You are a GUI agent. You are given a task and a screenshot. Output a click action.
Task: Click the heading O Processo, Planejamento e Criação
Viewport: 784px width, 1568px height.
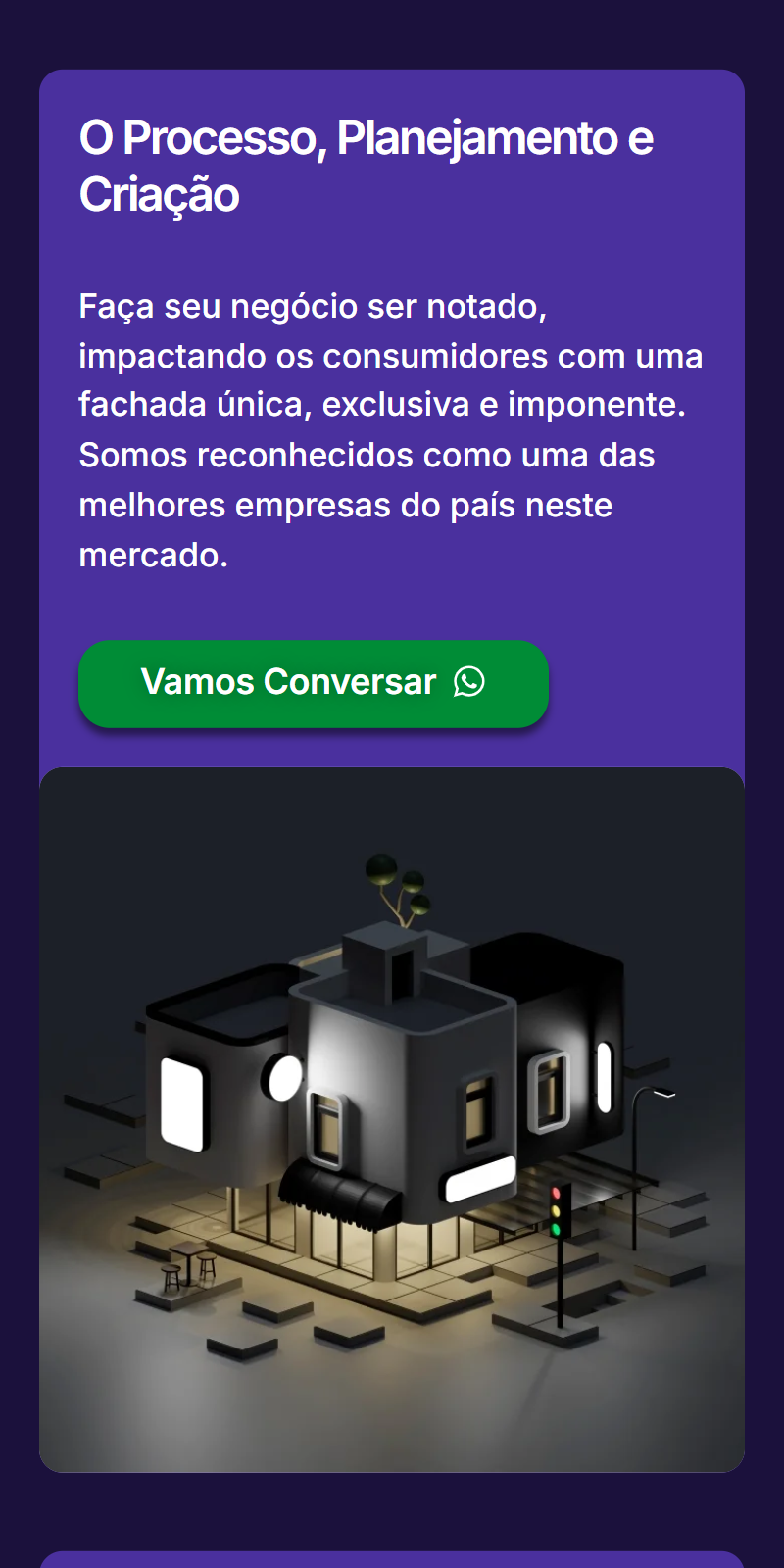click(x=367, y=164)
